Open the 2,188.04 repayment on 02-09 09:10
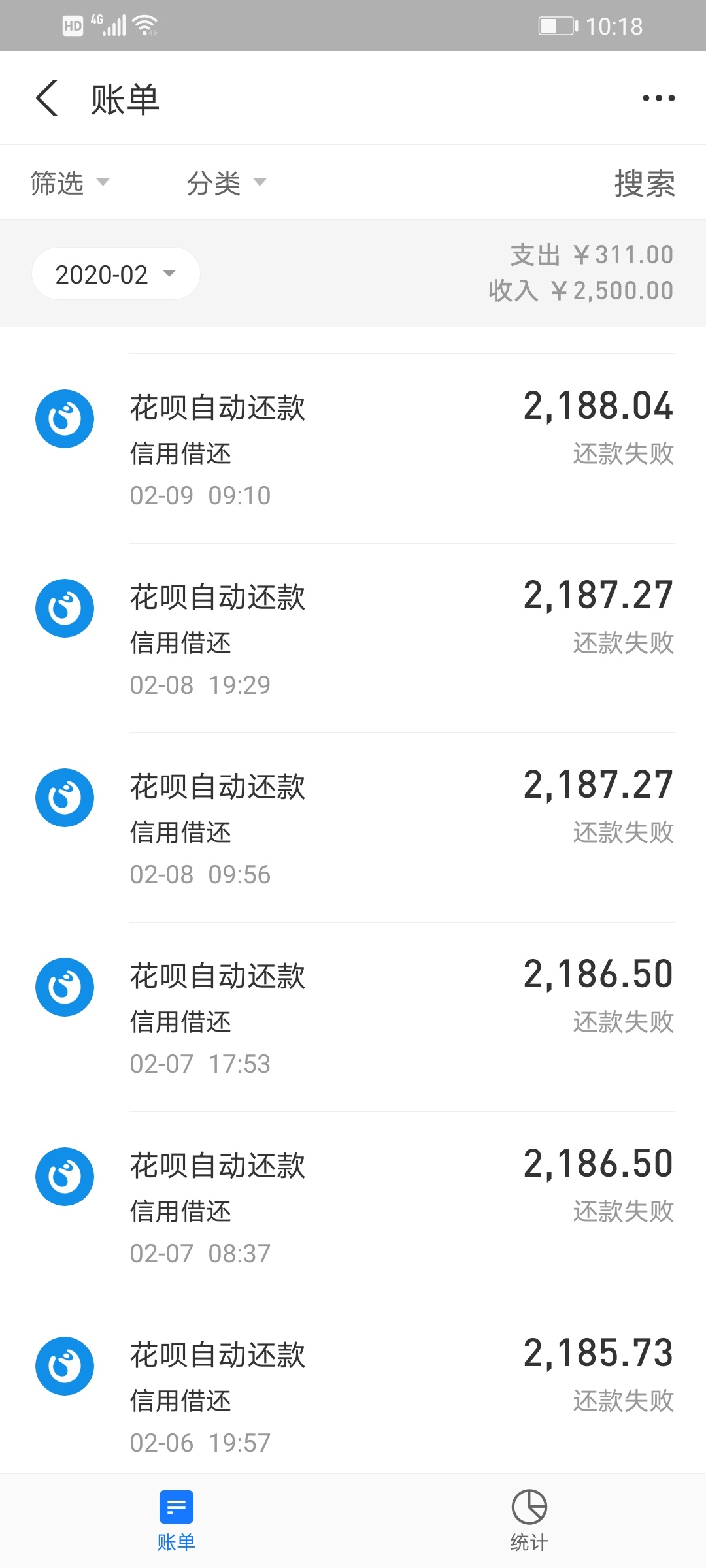 353,449
